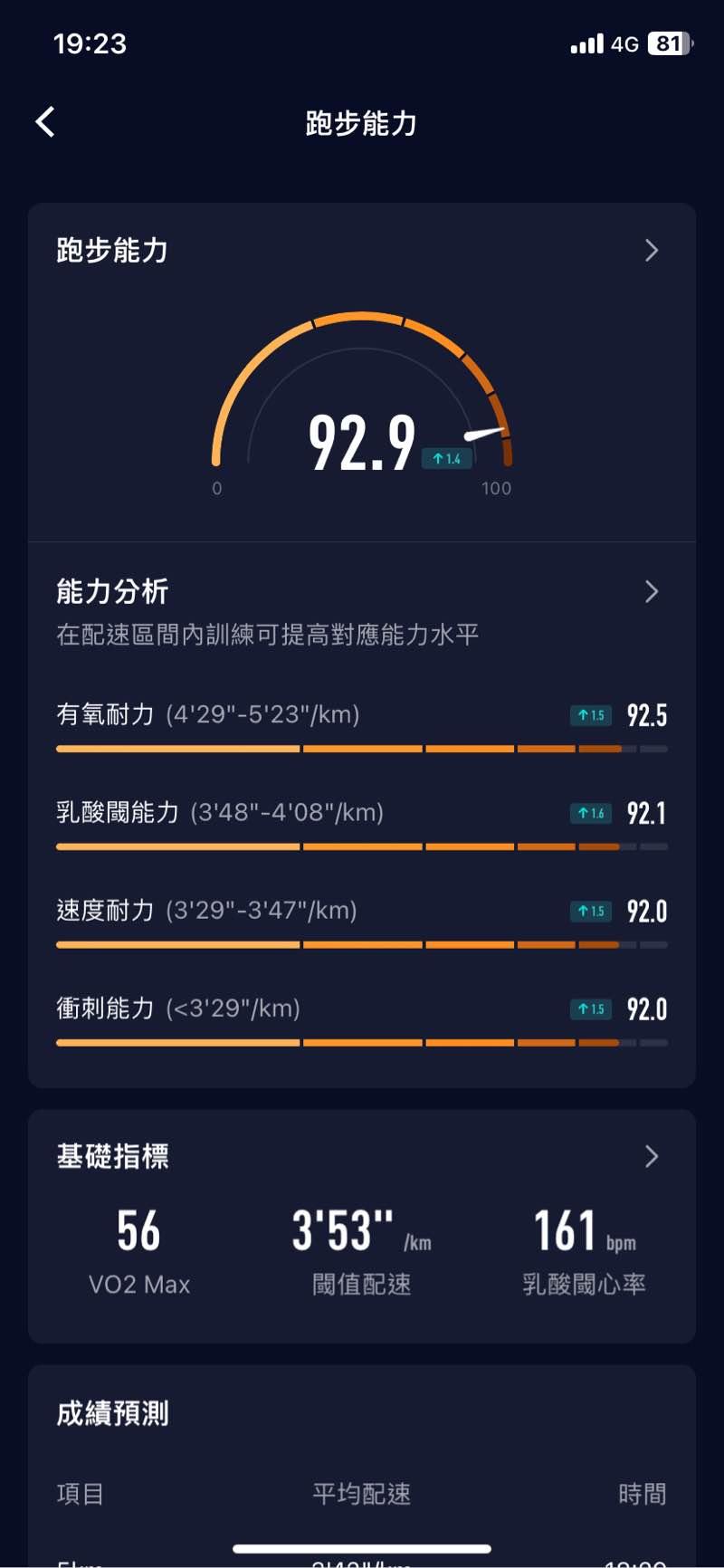Screen dimensions: 724x1568
Task: Open 跑步能力 score details
Action: [x=651, y=251]
